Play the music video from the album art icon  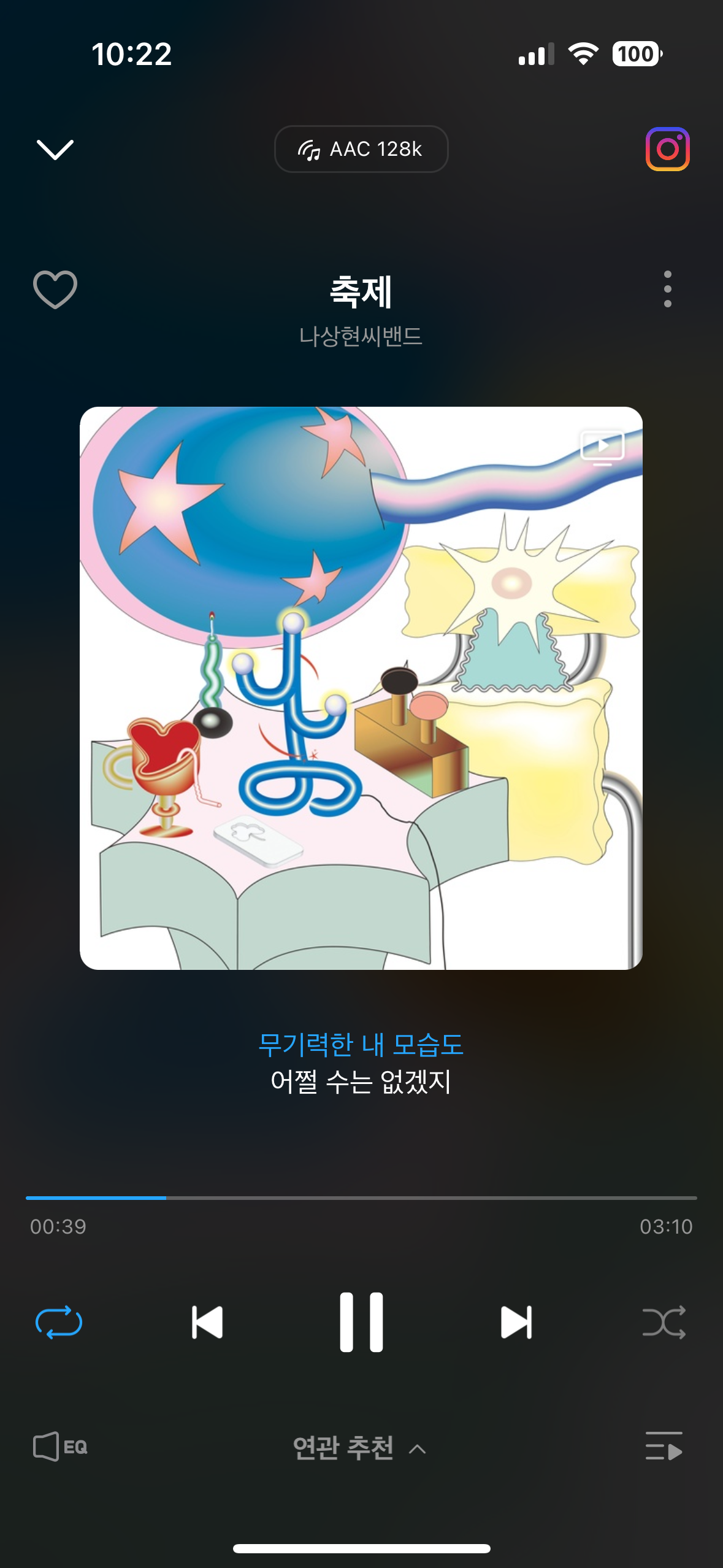602,447
